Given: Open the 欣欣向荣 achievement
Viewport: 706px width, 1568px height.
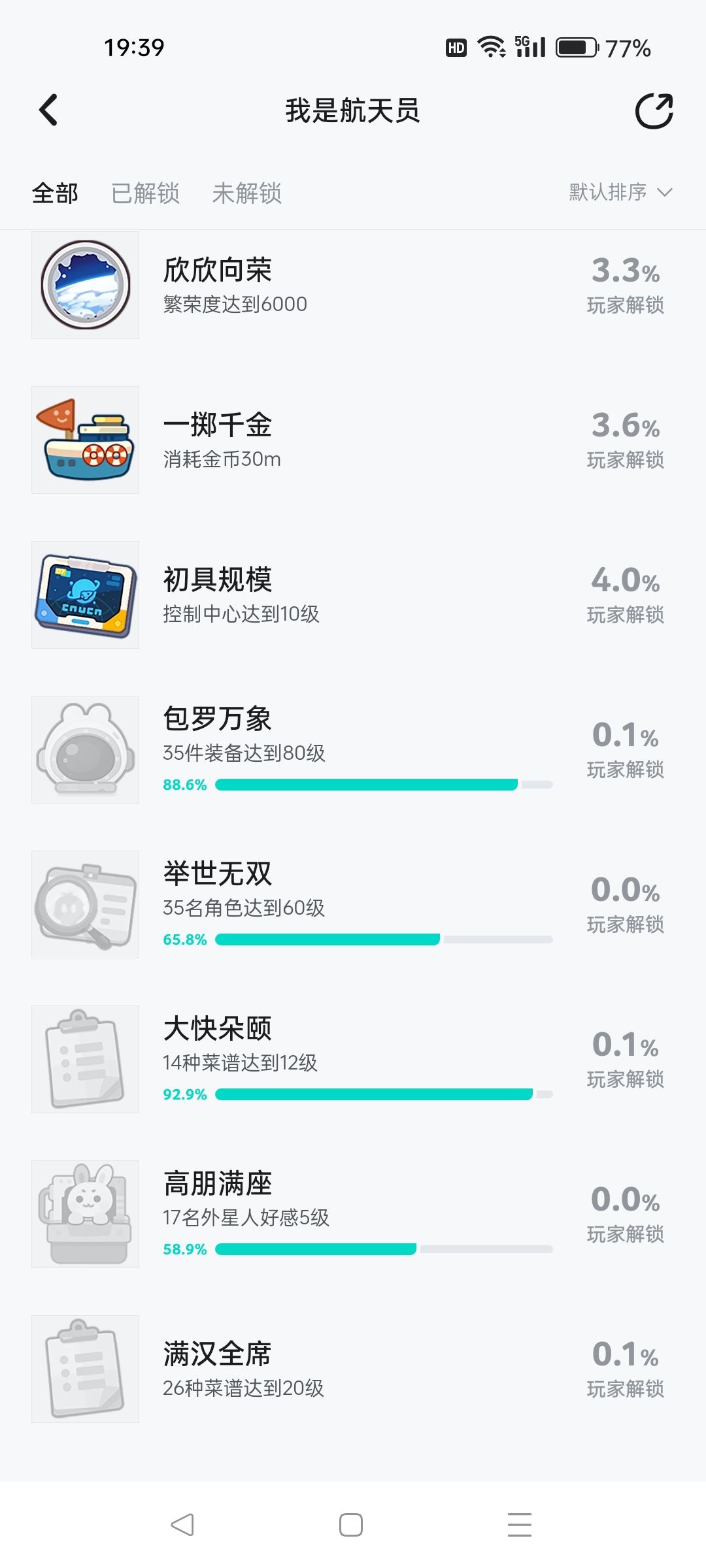Looking at the screenshot, I should pyautogui.click(x=353, y=286).
